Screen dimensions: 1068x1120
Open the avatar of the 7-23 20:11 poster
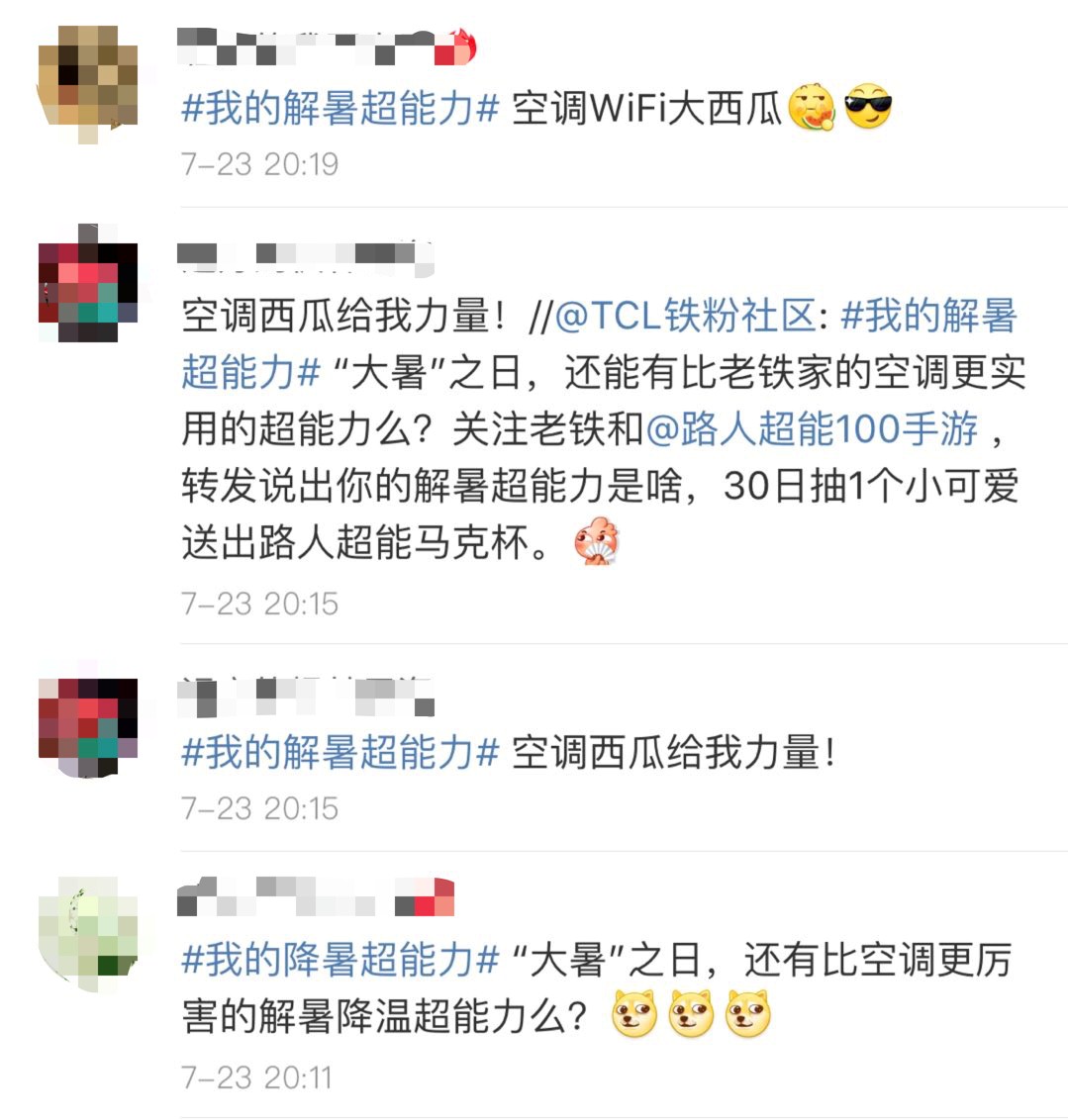[x=87, y=934]
